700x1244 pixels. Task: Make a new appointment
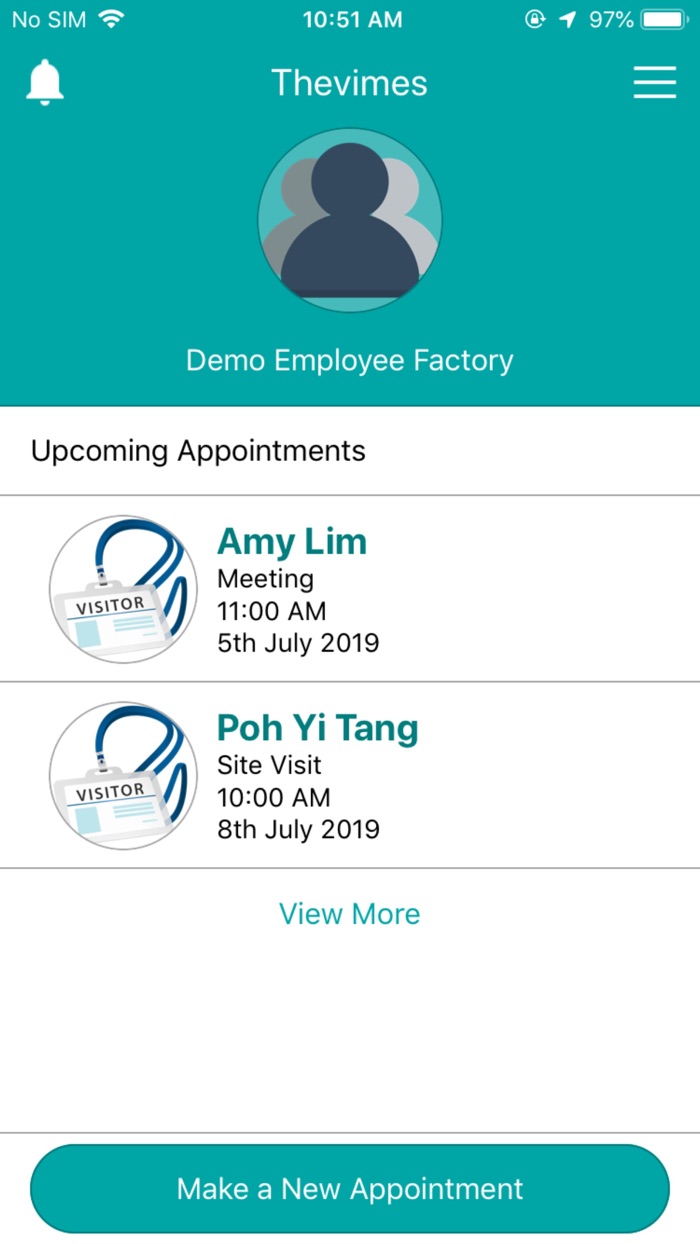(350, 1189)
